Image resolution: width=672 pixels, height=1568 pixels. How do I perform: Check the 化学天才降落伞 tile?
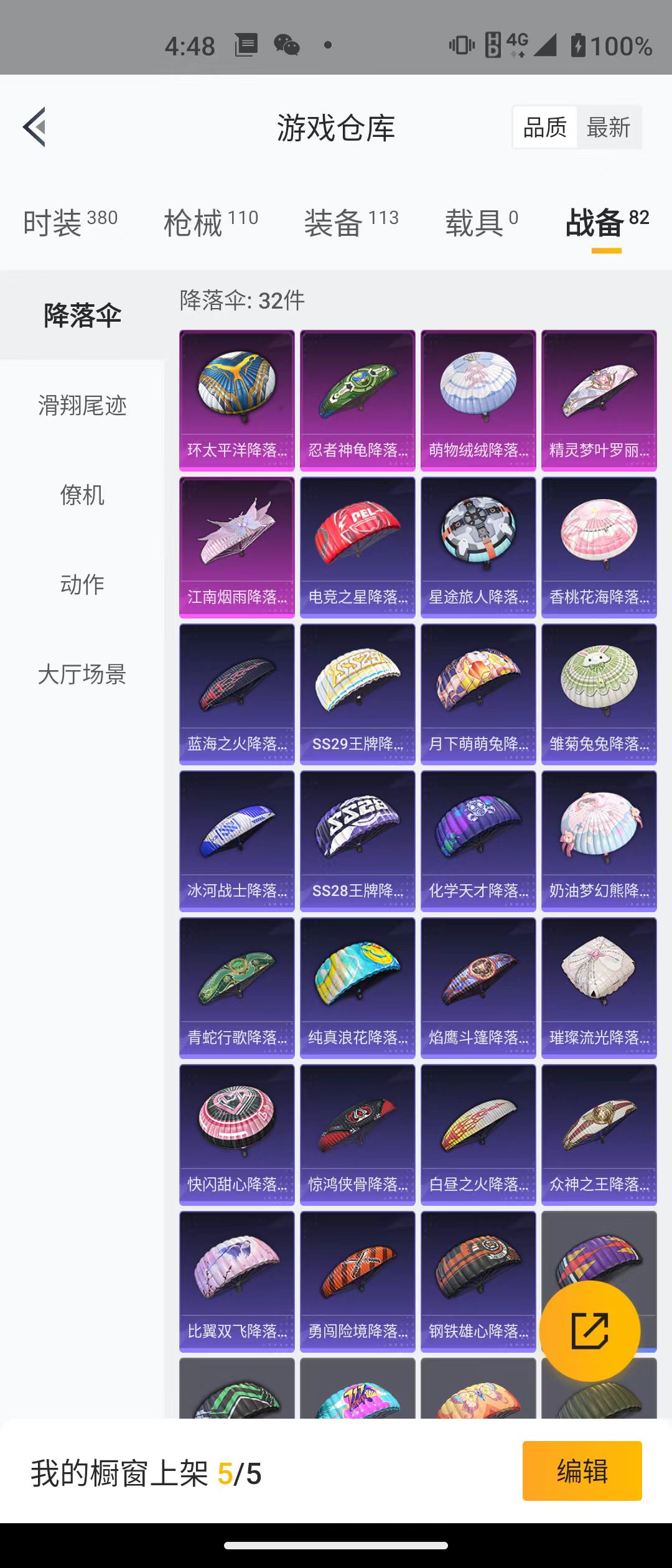(478, 841)
